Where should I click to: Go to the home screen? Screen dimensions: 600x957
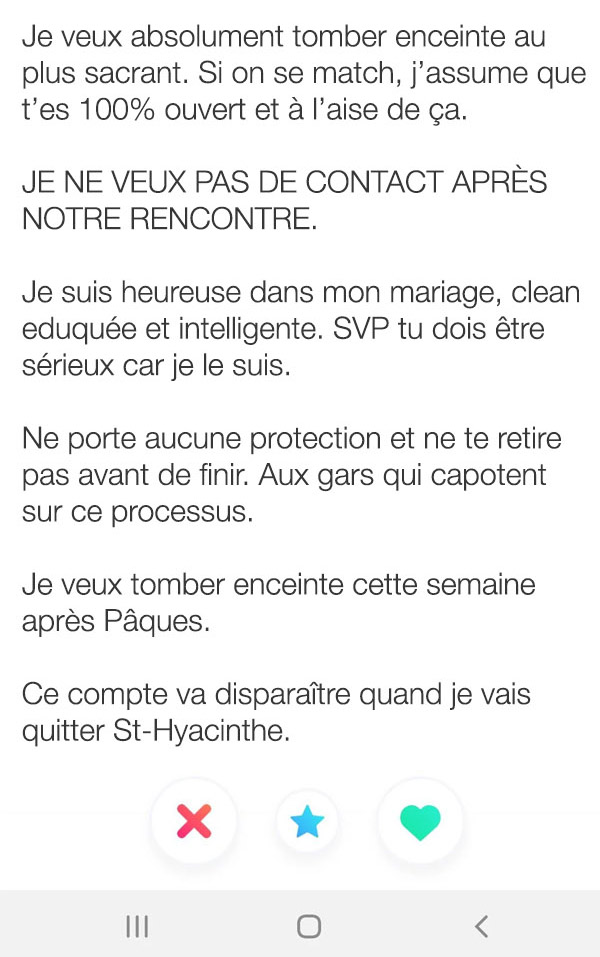click(x=309, y=926)
